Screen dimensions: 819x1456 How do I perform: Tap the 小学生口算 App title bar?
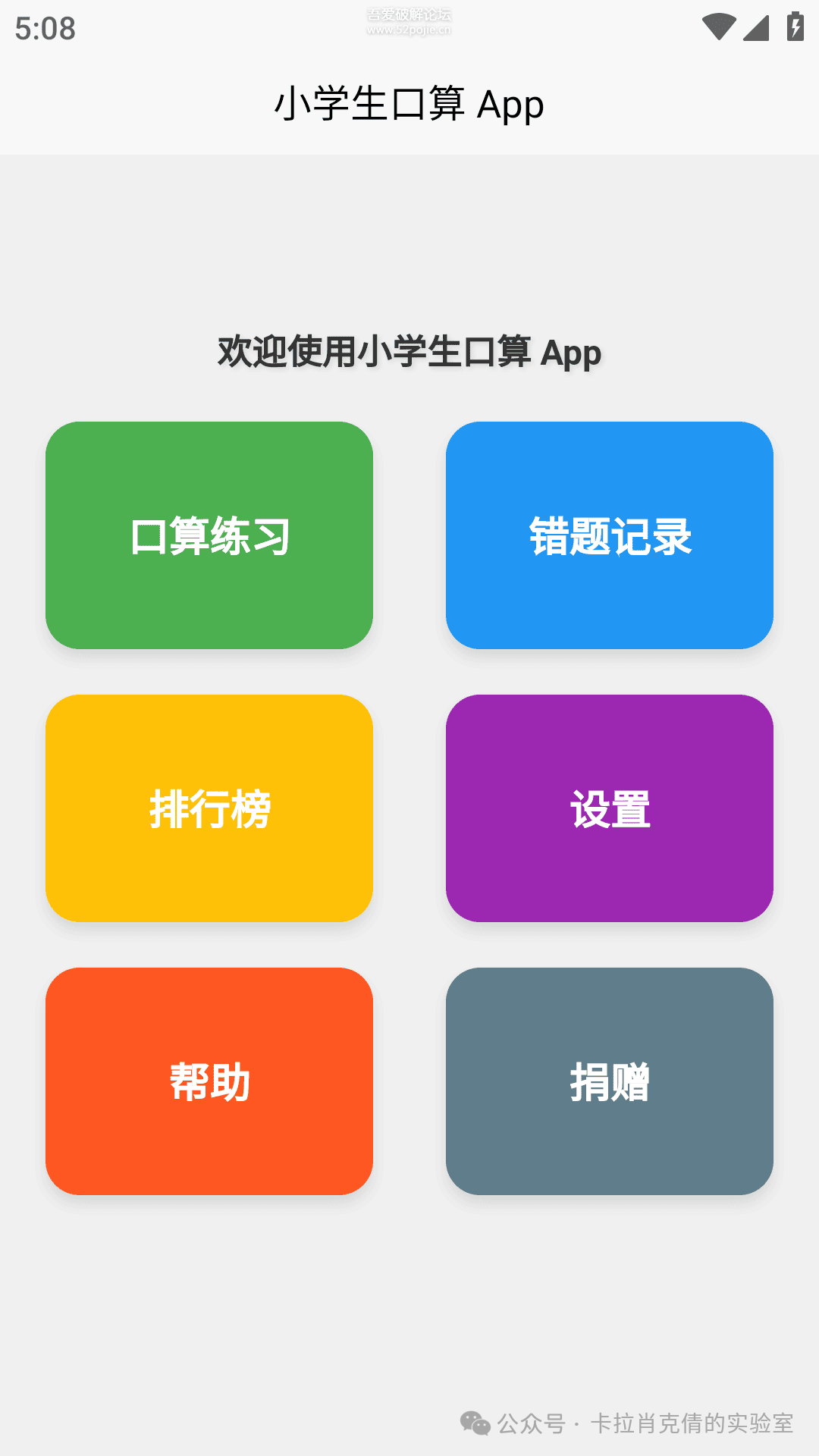(409, 106)
